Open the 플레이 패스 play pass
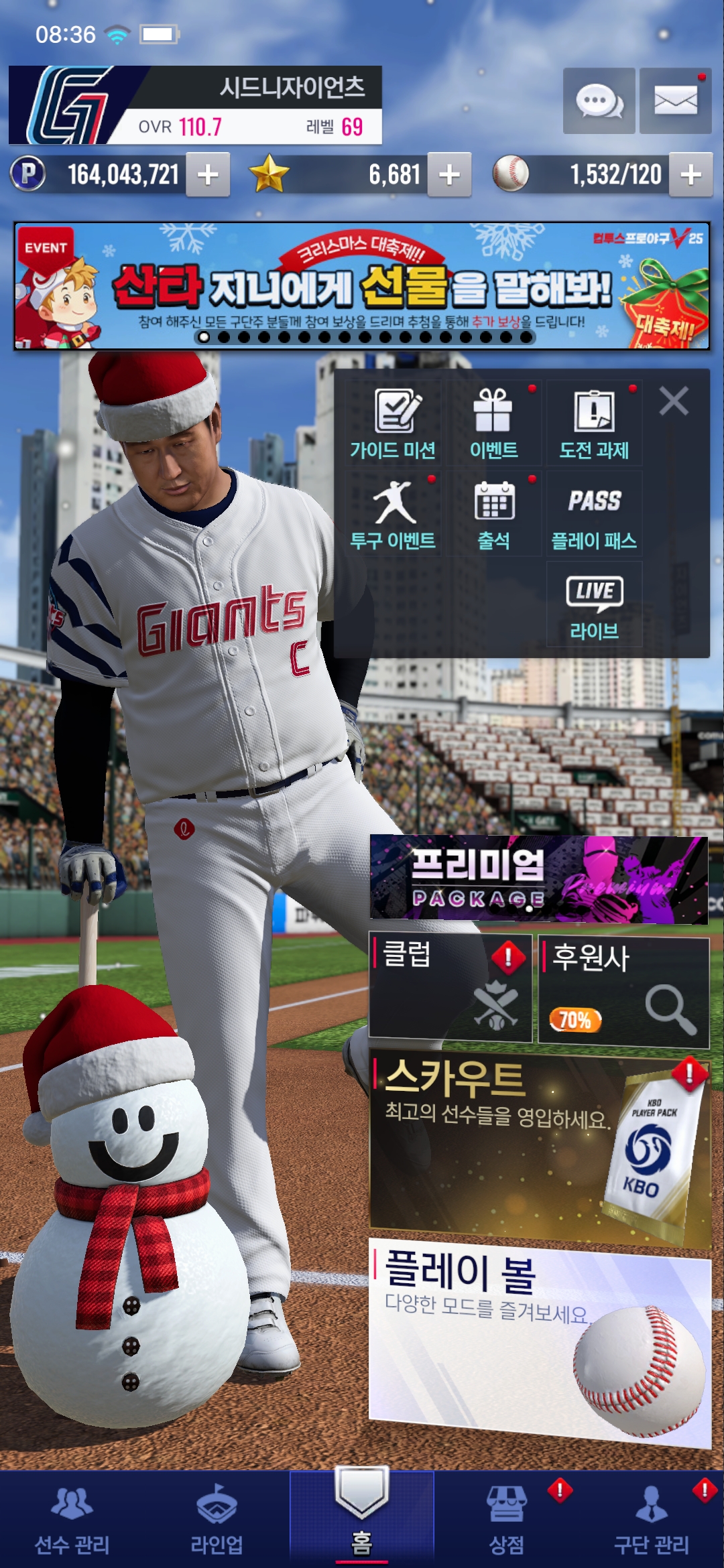This screenshot has width=724, height=1568. click(x=594, y=514)
